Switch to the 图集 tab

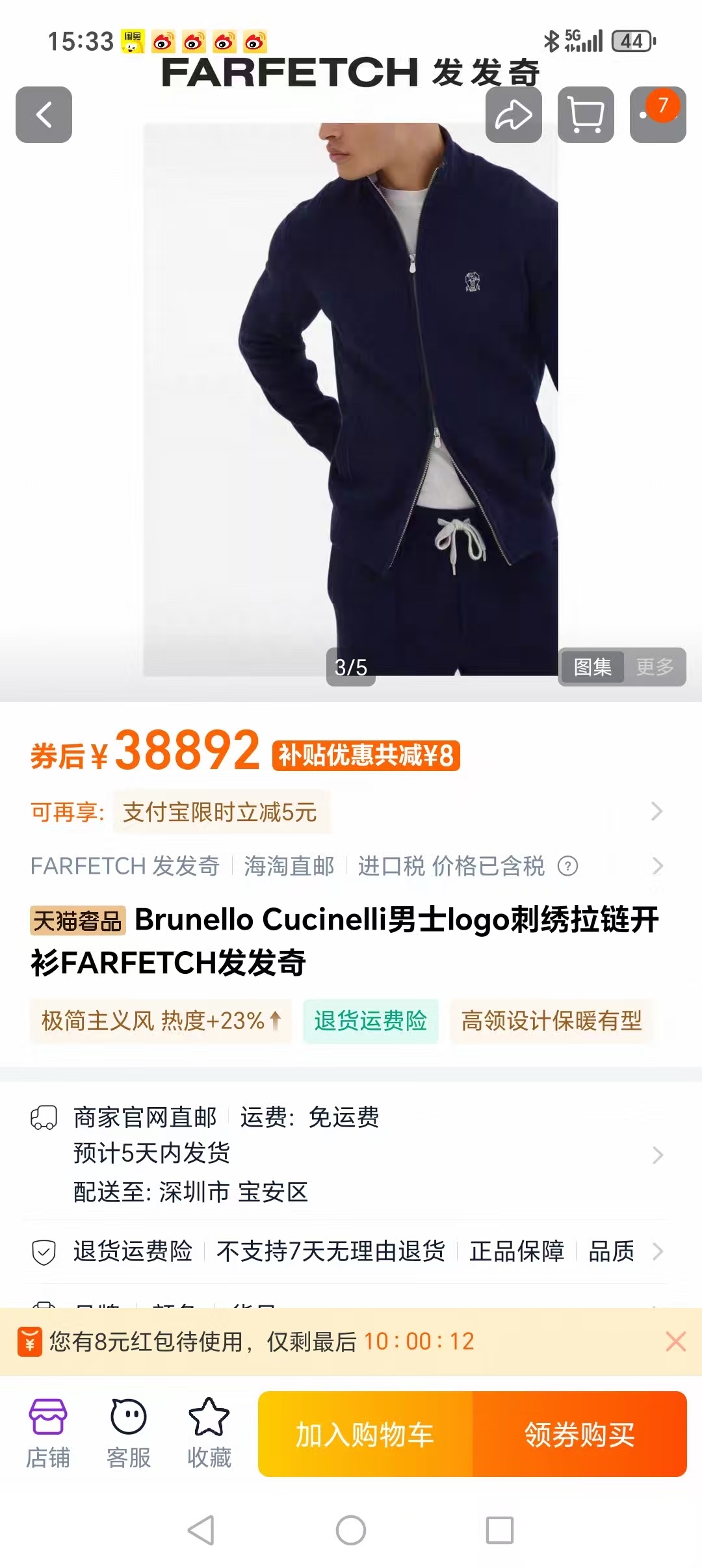[593, 667]
